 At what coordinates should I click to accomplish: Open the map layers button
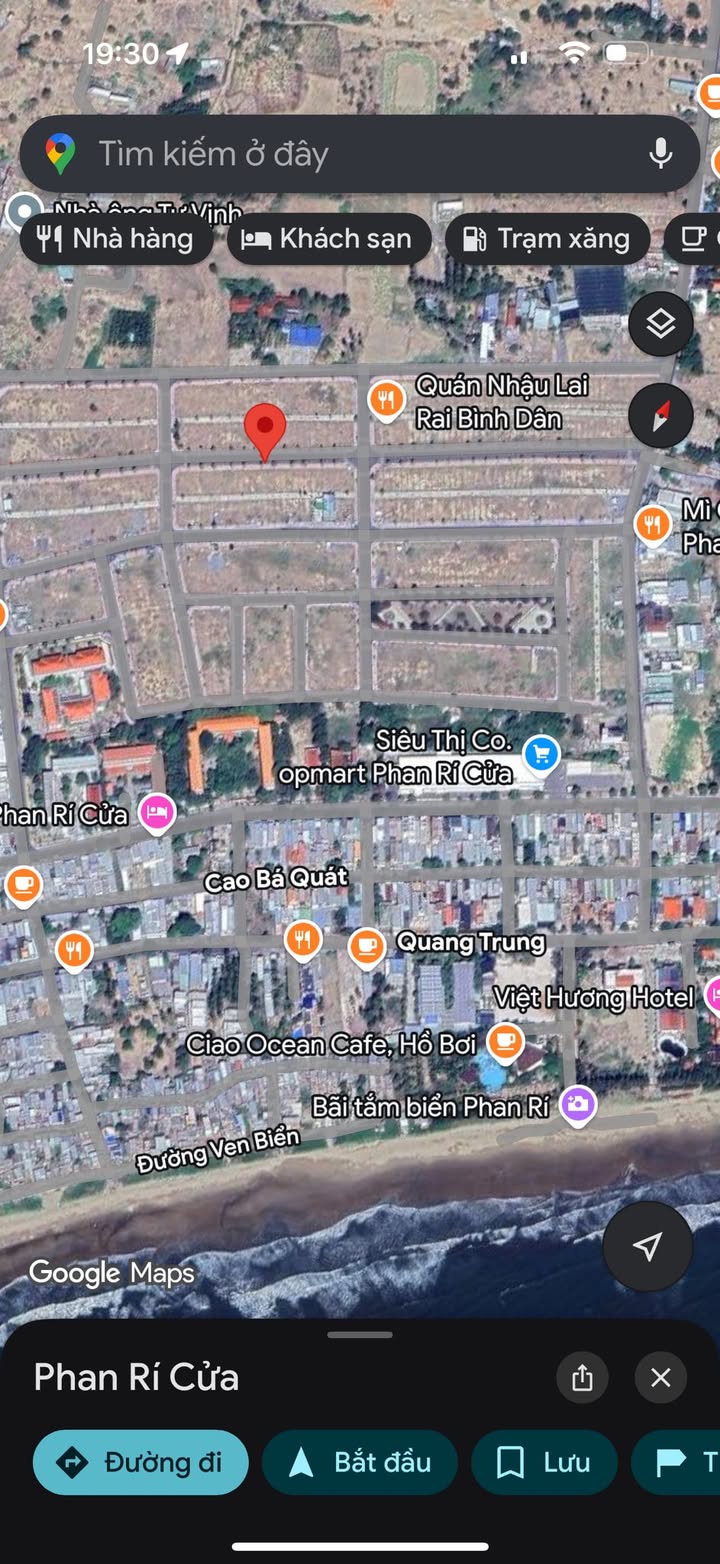tap(661, 324)
